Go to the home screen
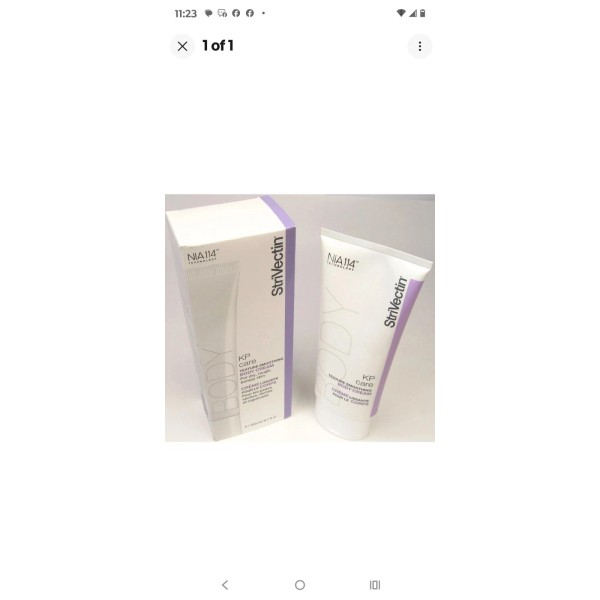The image size is (600, 600). [x=300, y=585]
